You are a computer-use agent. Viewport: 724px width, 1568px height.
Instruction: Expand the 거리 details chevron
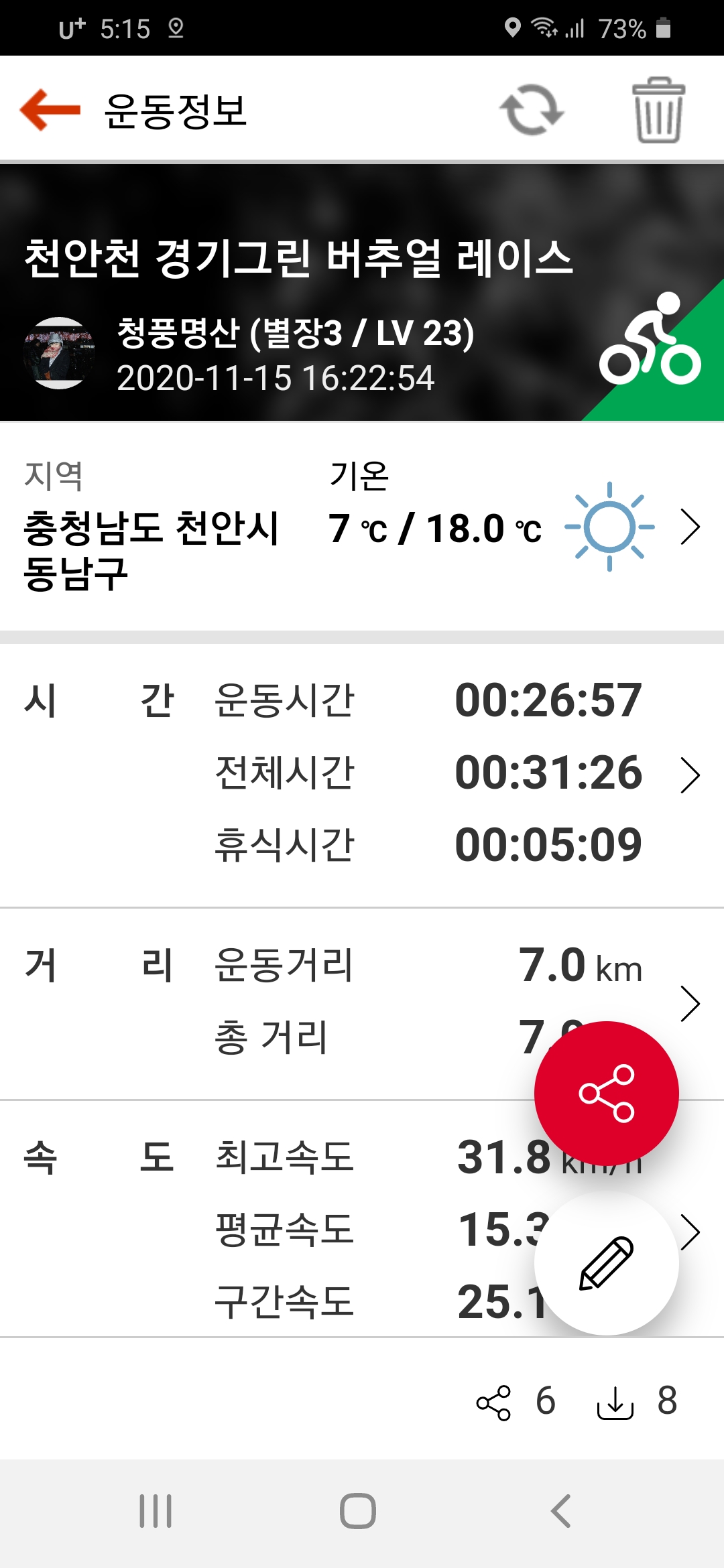click(x=690, y=1003)
